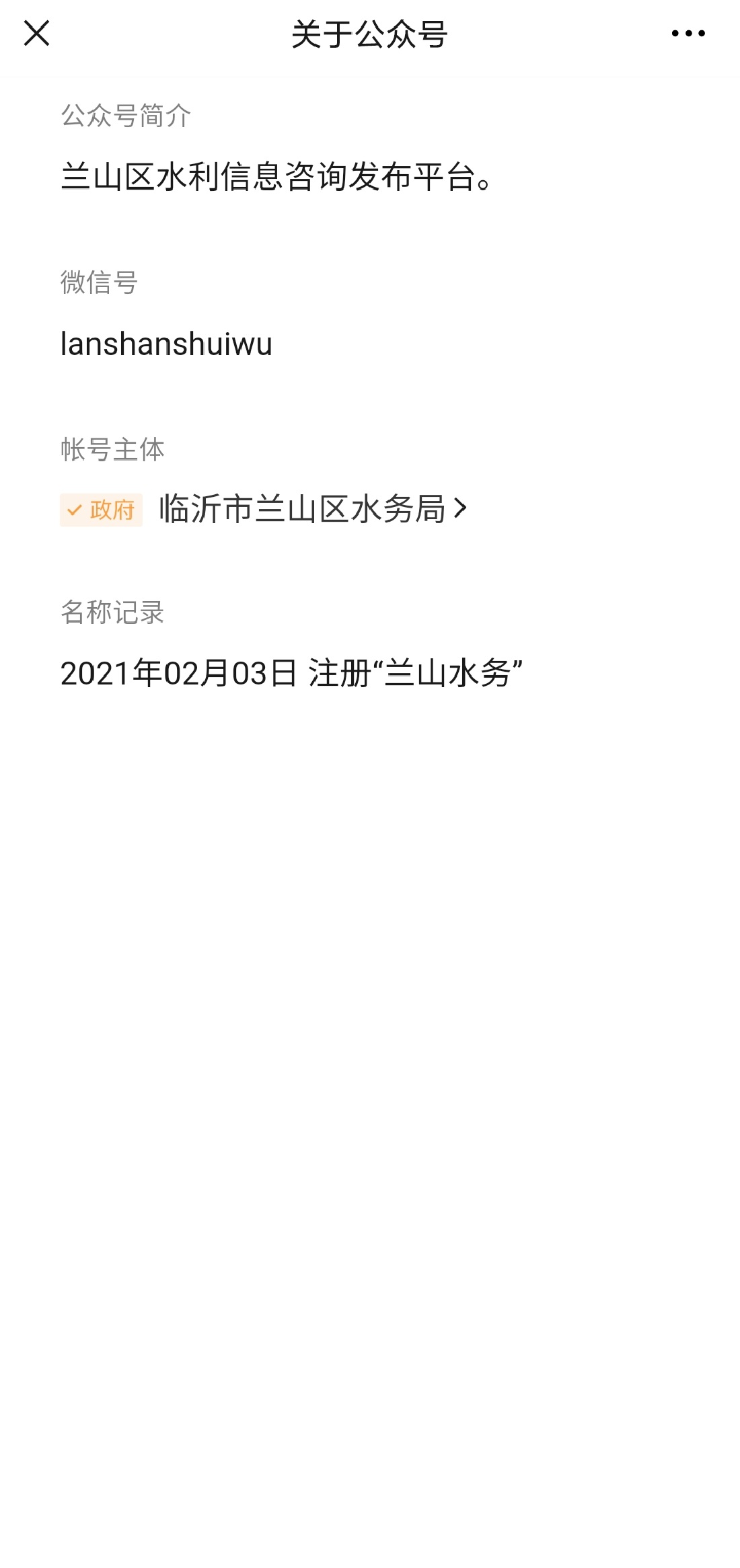740x1568 pixels.
Task: Open the three-dot more options menu
Action: pyautogui.click(x=688, y=33)
